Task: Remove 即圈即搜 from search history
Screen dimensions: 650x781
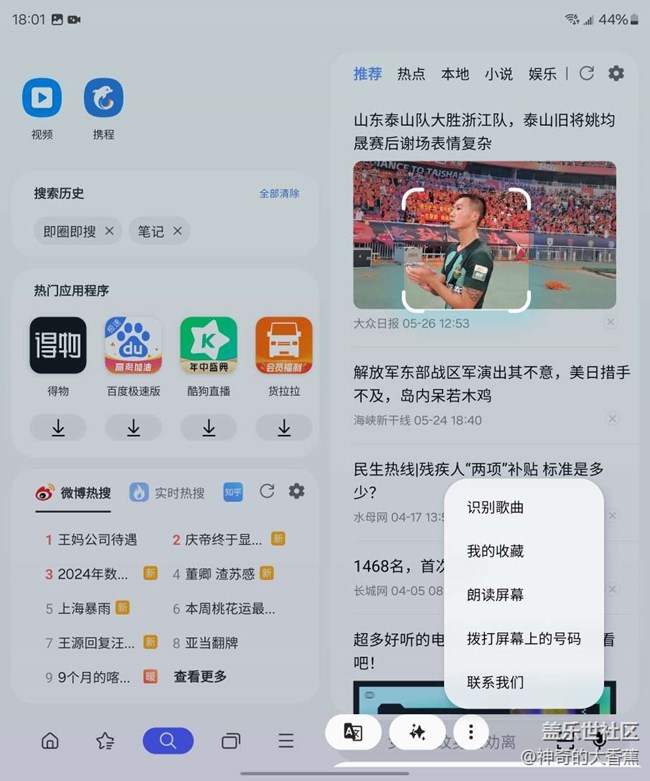Action: click(110, 231)
